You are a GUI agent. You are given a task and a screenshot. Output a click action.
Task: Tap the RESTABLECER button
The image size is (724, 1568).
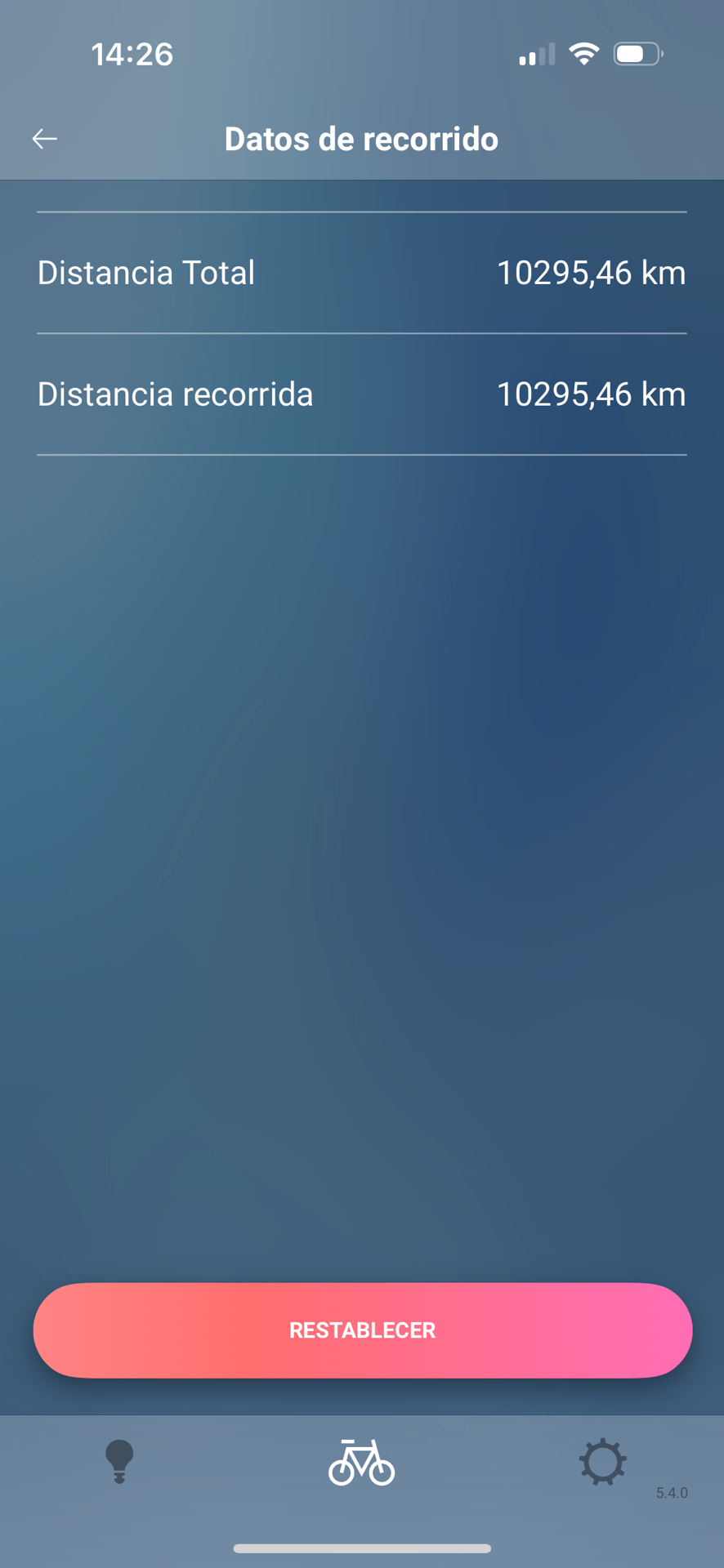click(x=362, y=1330)
